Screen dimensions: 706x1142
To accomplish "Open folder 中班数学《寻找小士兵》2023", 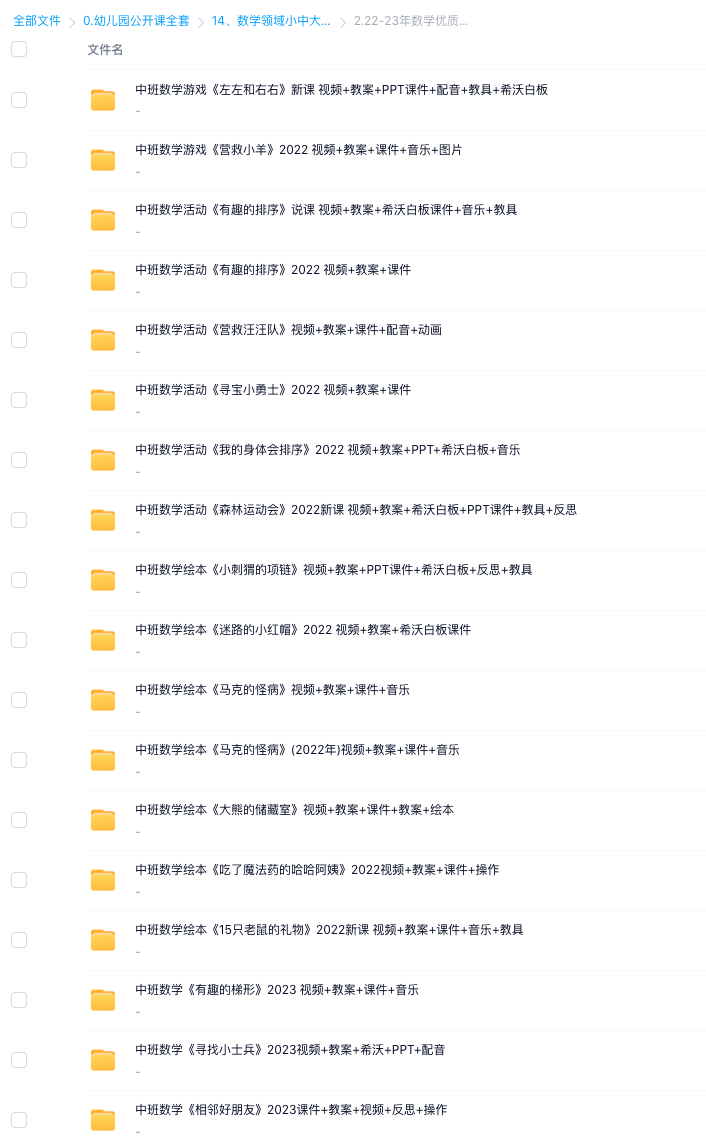I will pyautogui.click(x=290, y=1050).
